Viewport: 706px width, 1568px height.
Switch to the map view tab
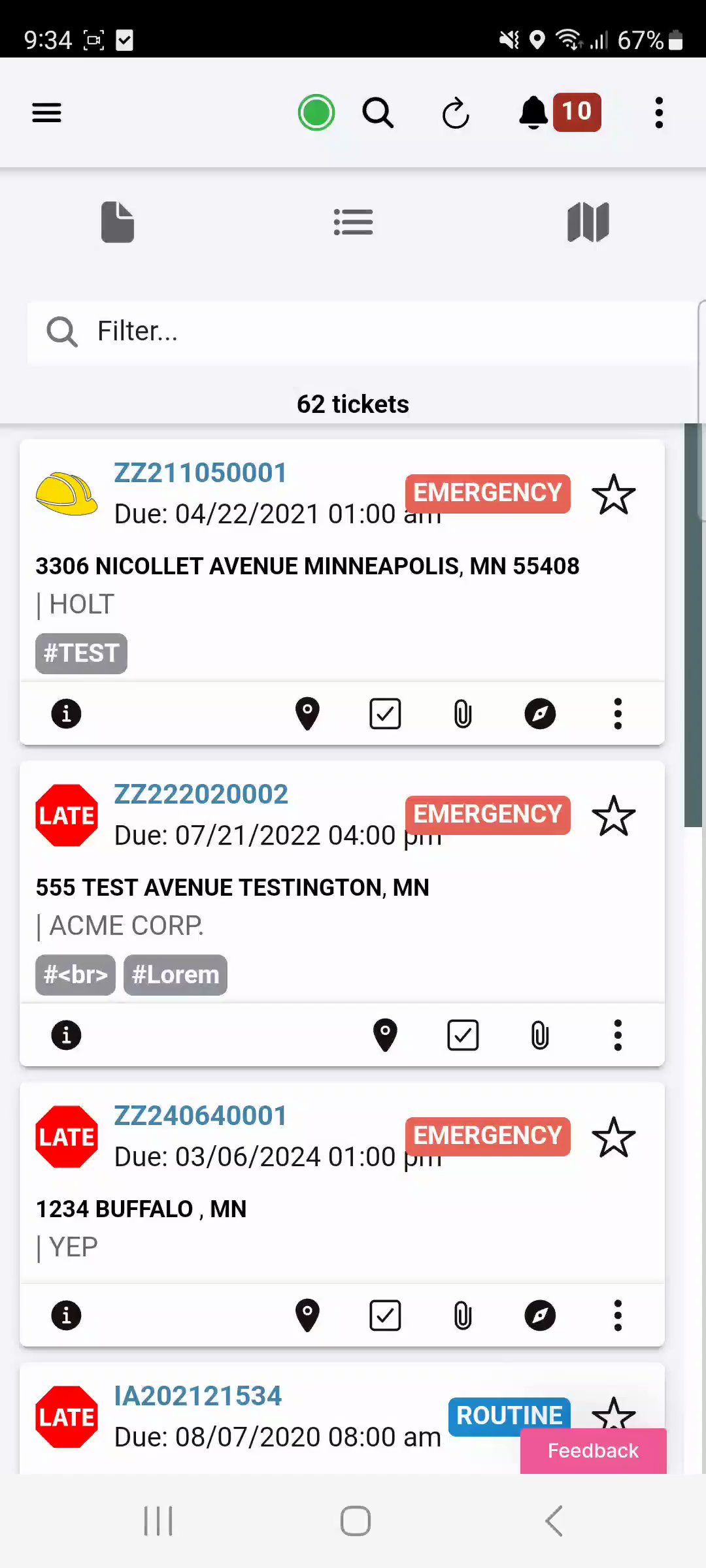coord(588,222)
